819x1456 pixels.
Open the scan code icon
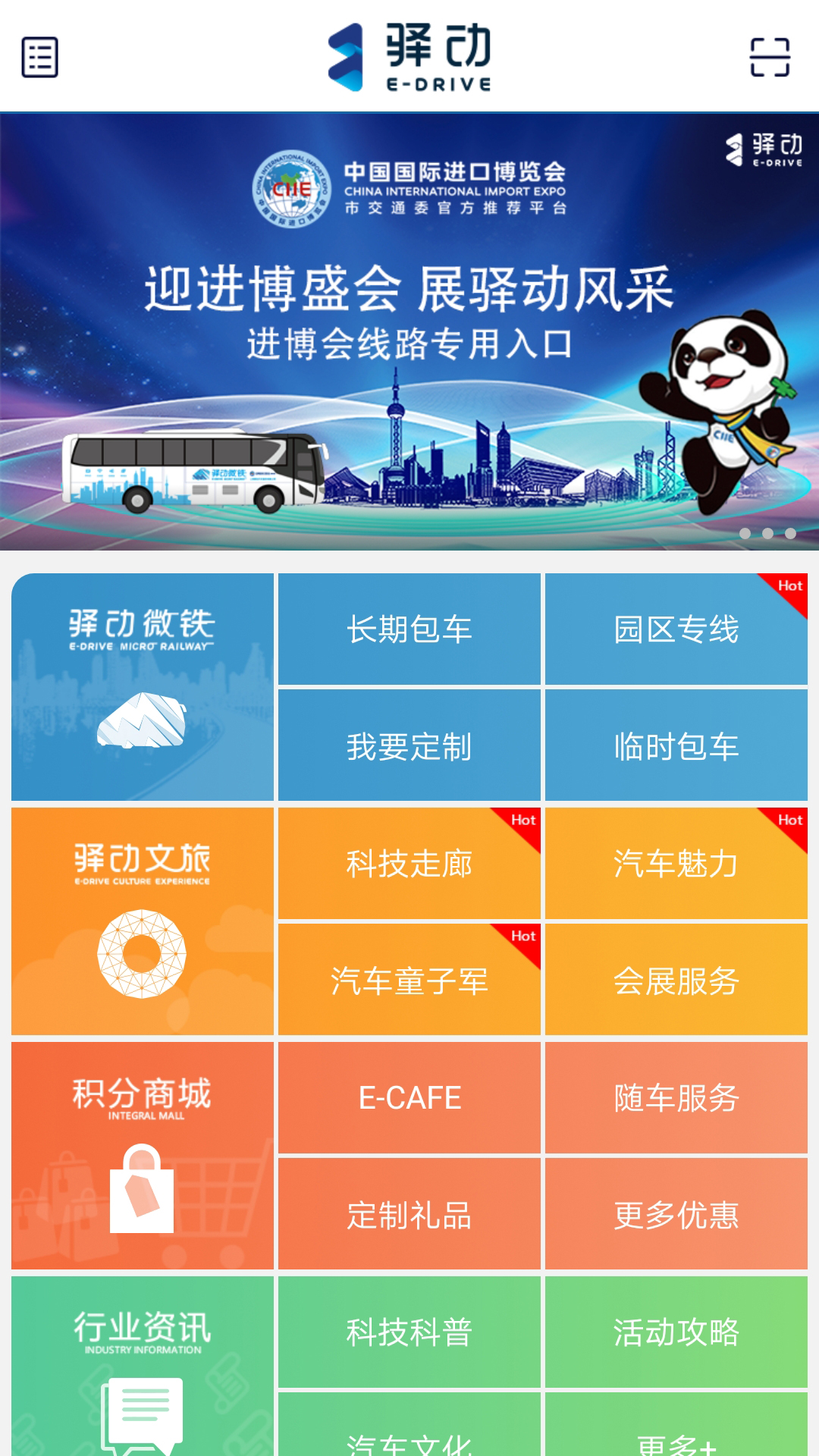[x=770, y=57]
